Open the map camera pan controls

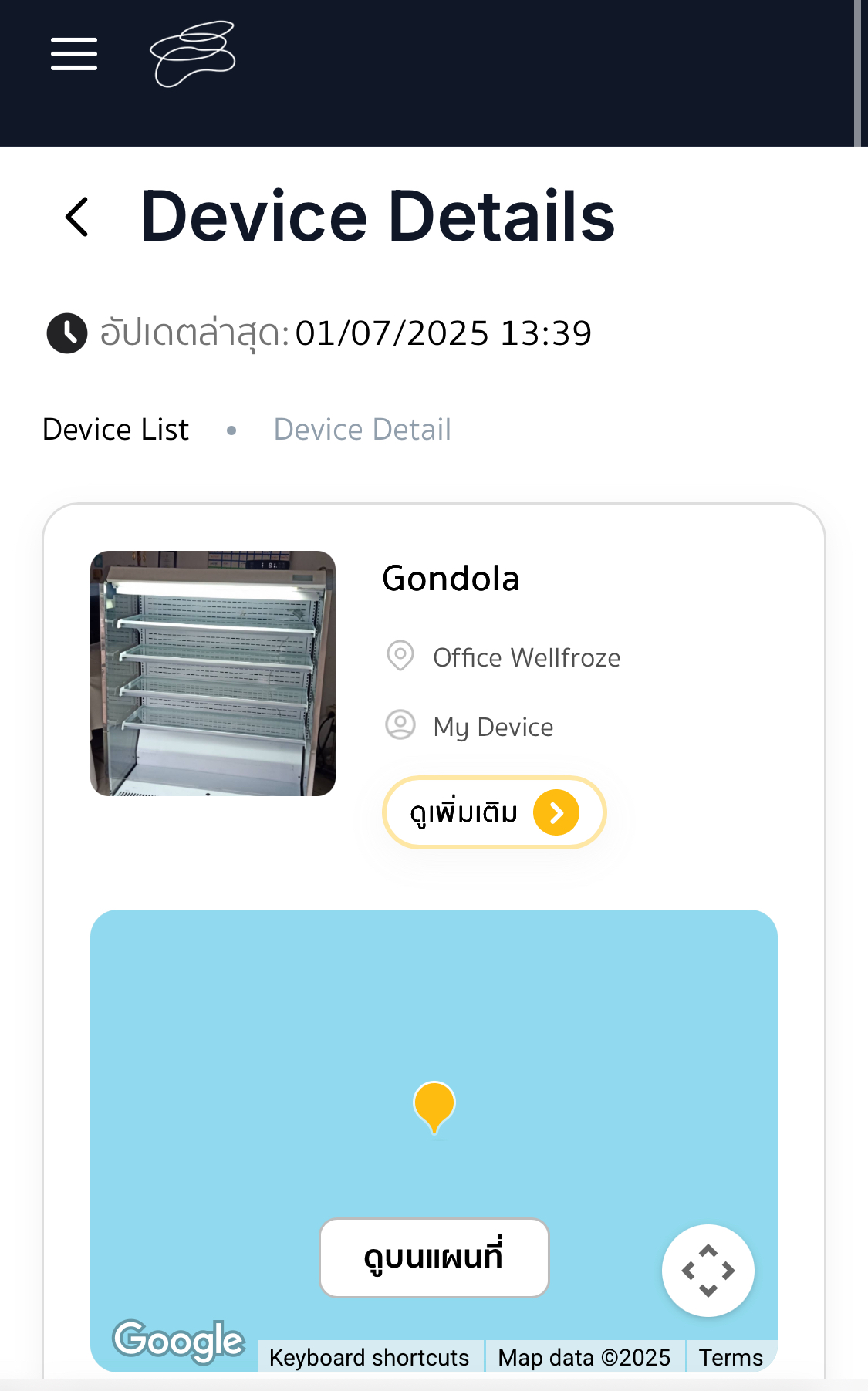tap(708, 1271)
